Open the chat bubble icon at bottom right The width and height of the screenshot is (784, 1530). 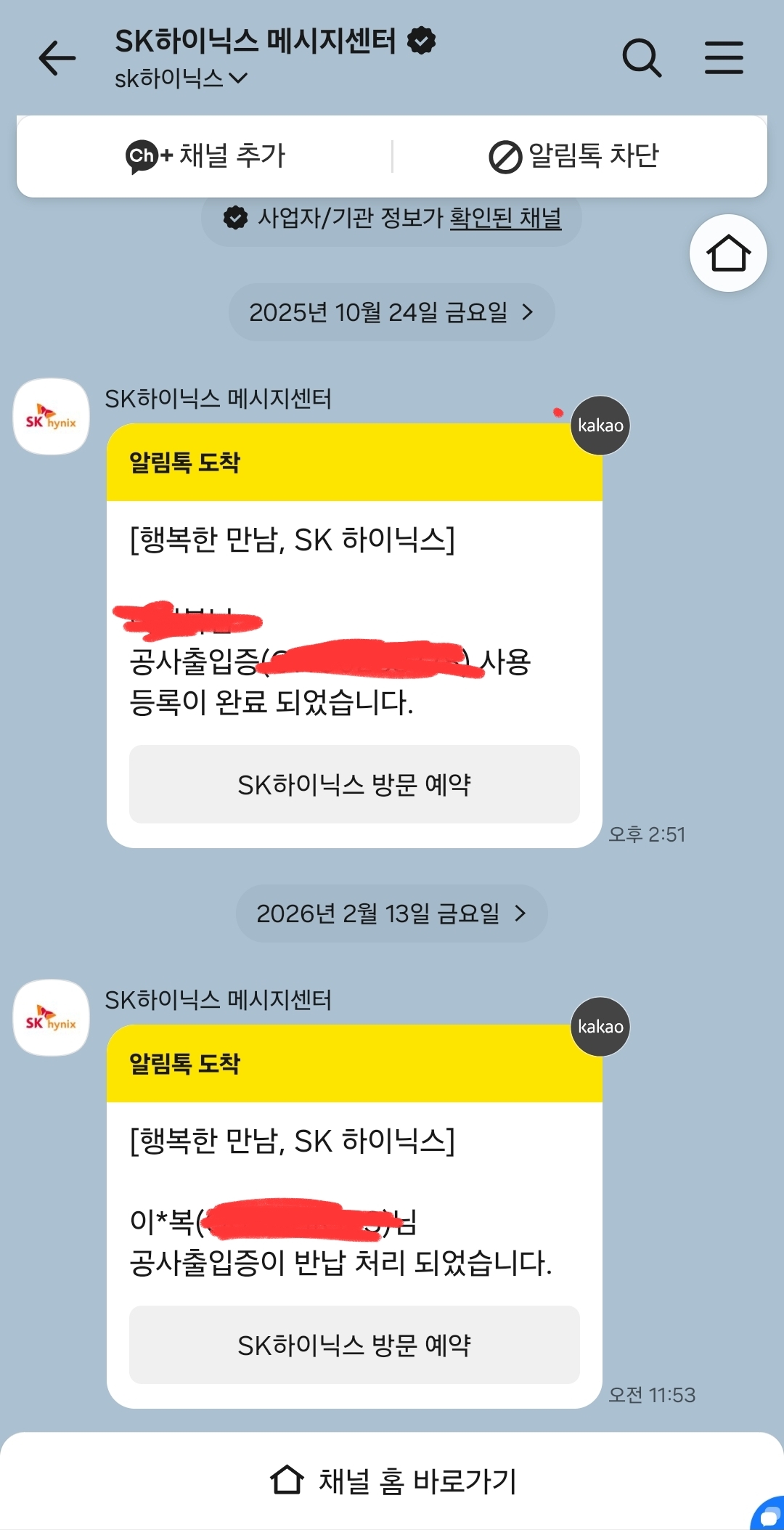(x=769, y=1516)
